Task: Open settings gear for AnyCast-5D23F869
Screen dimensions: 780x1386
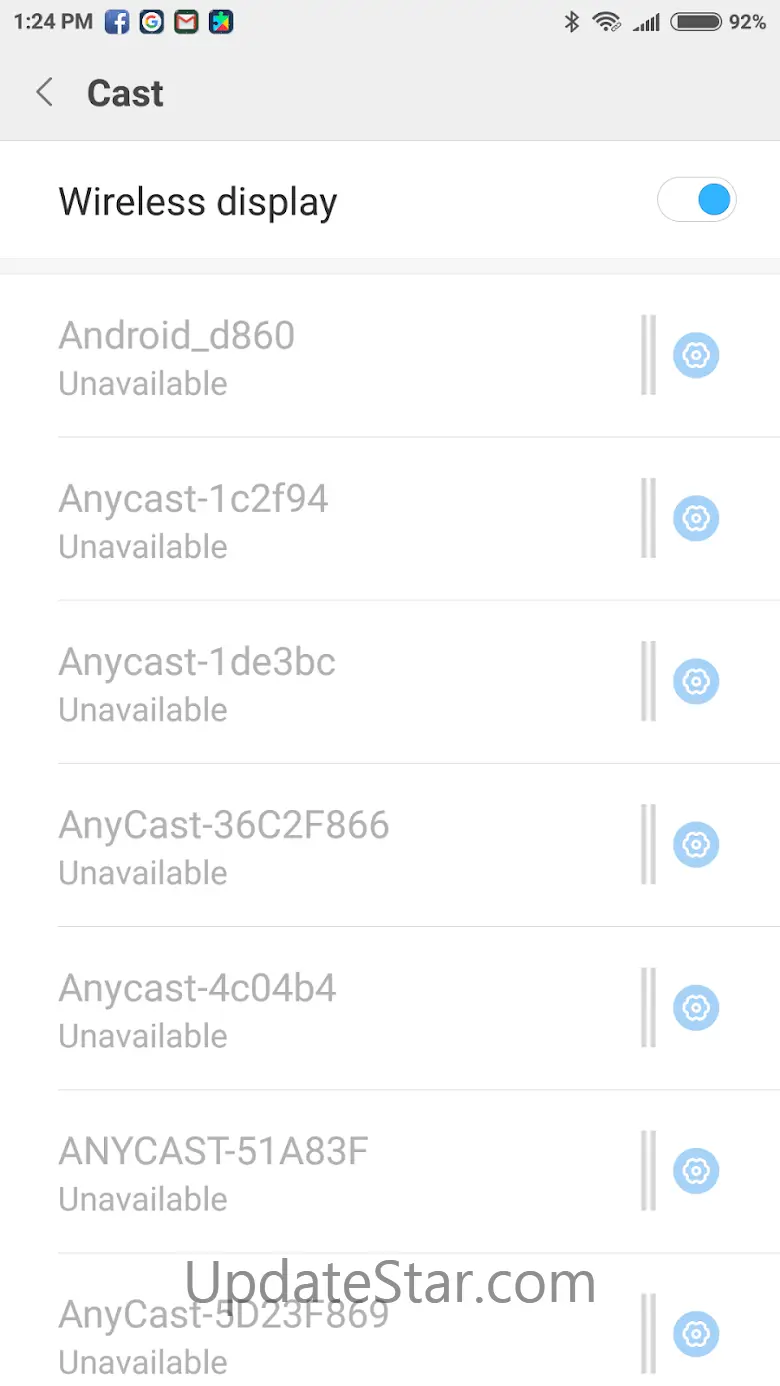Action: 696,1334
